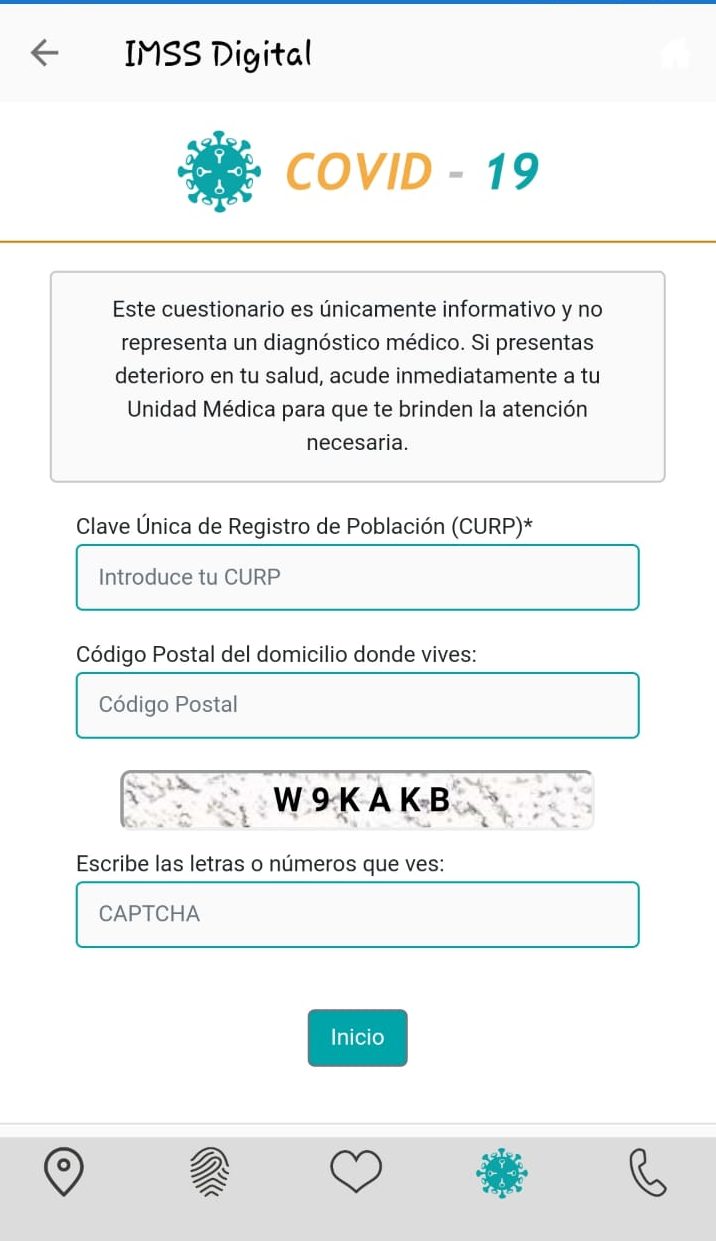
Task: Select the Código Postal field
Action: [x=357, y=705]
